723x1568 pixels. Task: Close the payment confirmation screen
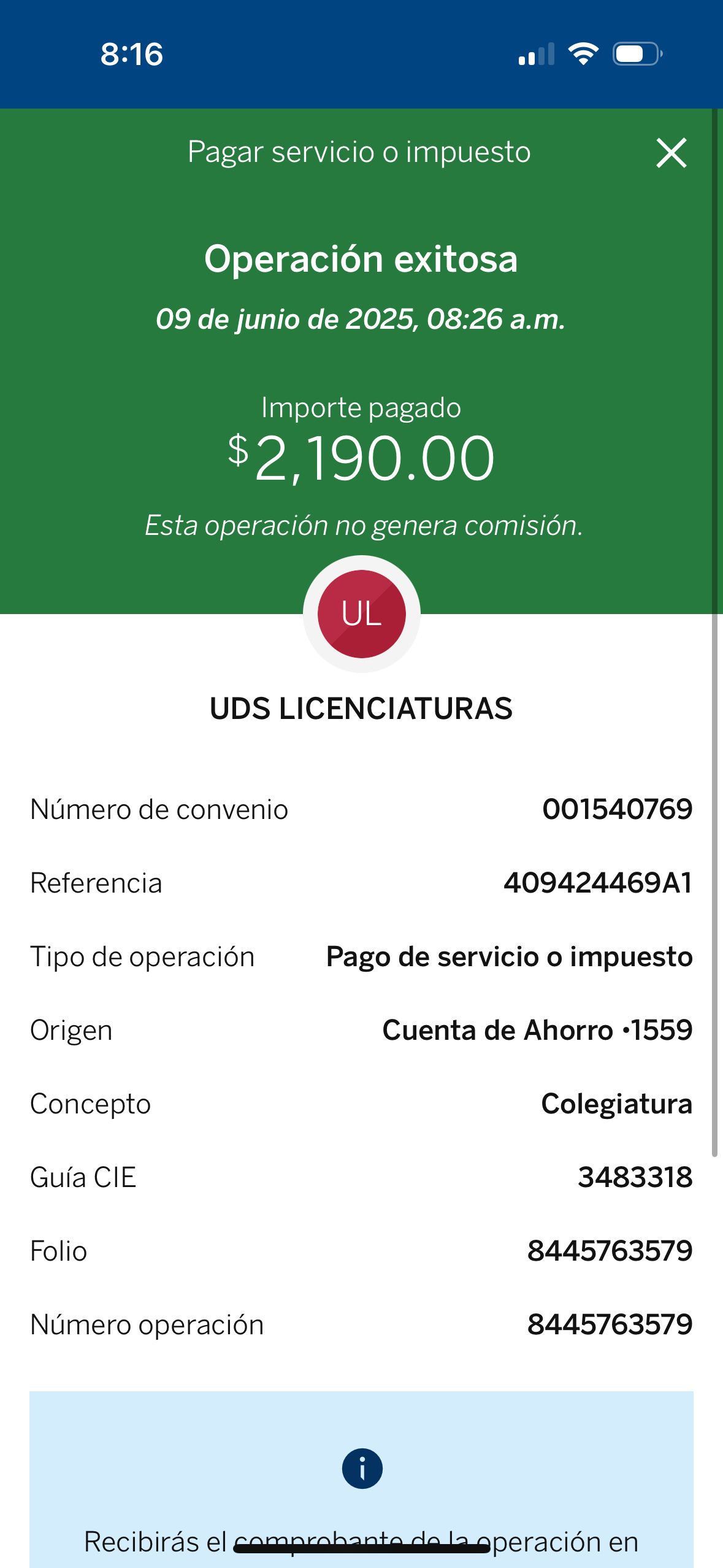point(671,153)
